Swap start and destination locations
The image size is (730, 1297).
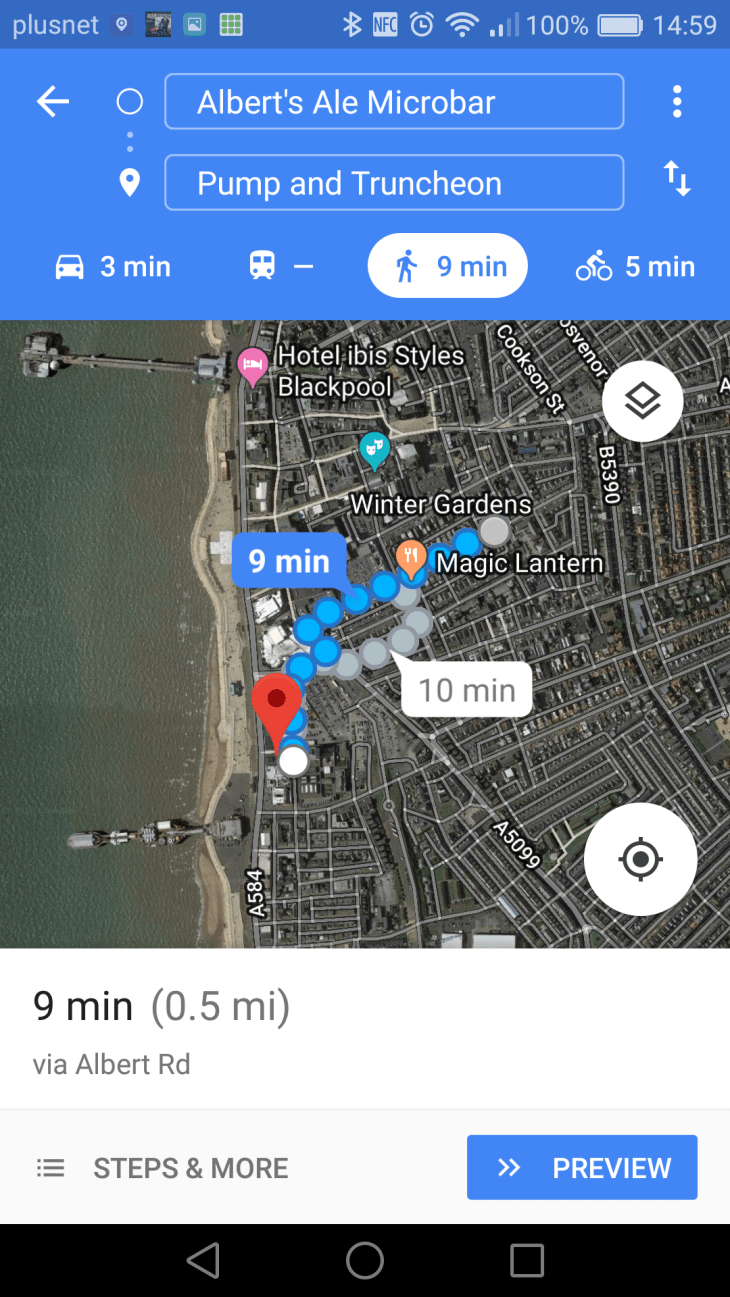click(677, 180)
